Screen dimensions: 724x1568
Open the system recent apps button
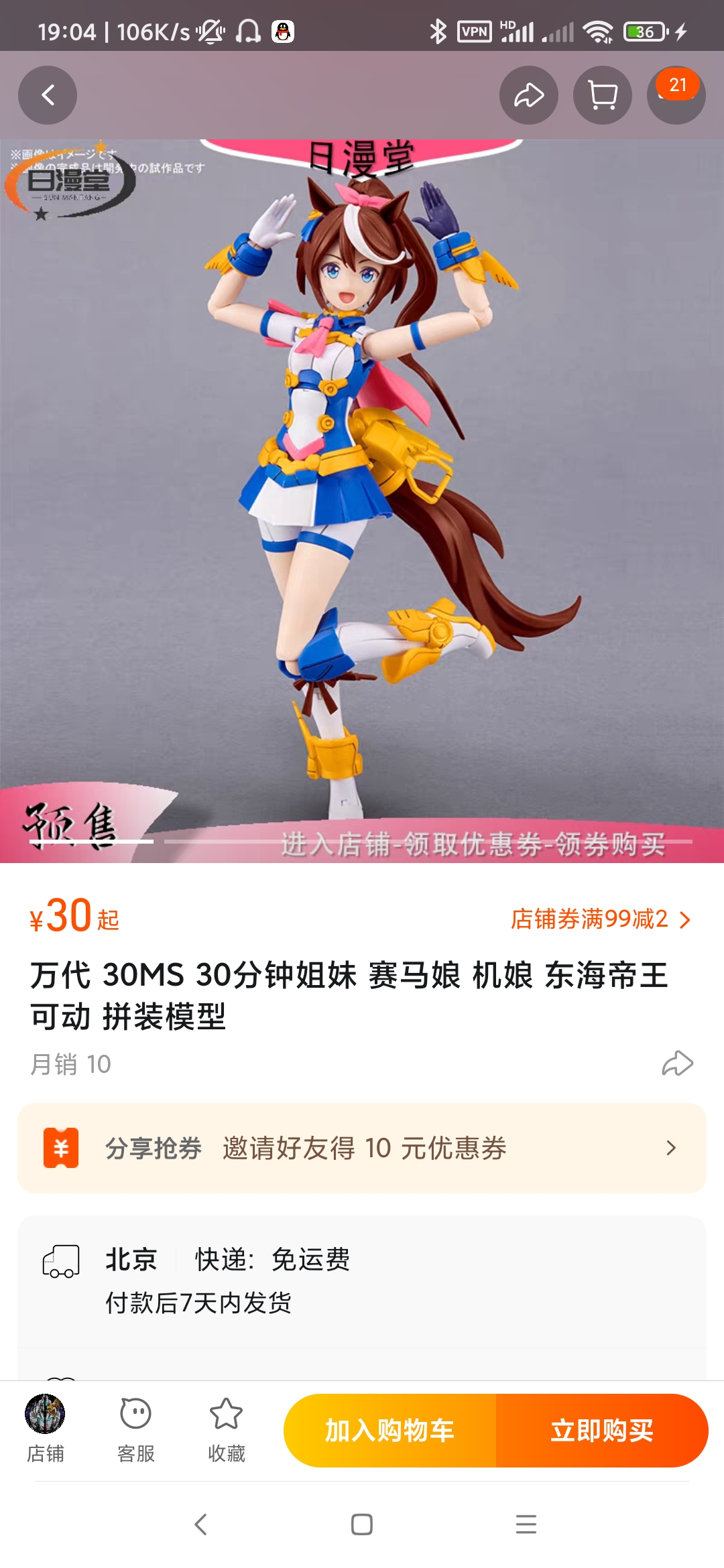526,1524
